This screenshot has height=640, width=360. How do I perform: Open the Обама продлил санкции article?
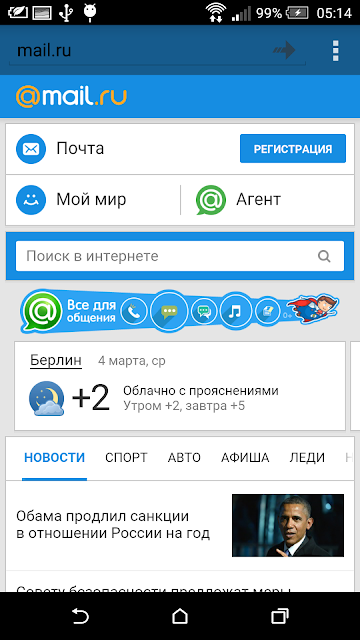(180, 525)
